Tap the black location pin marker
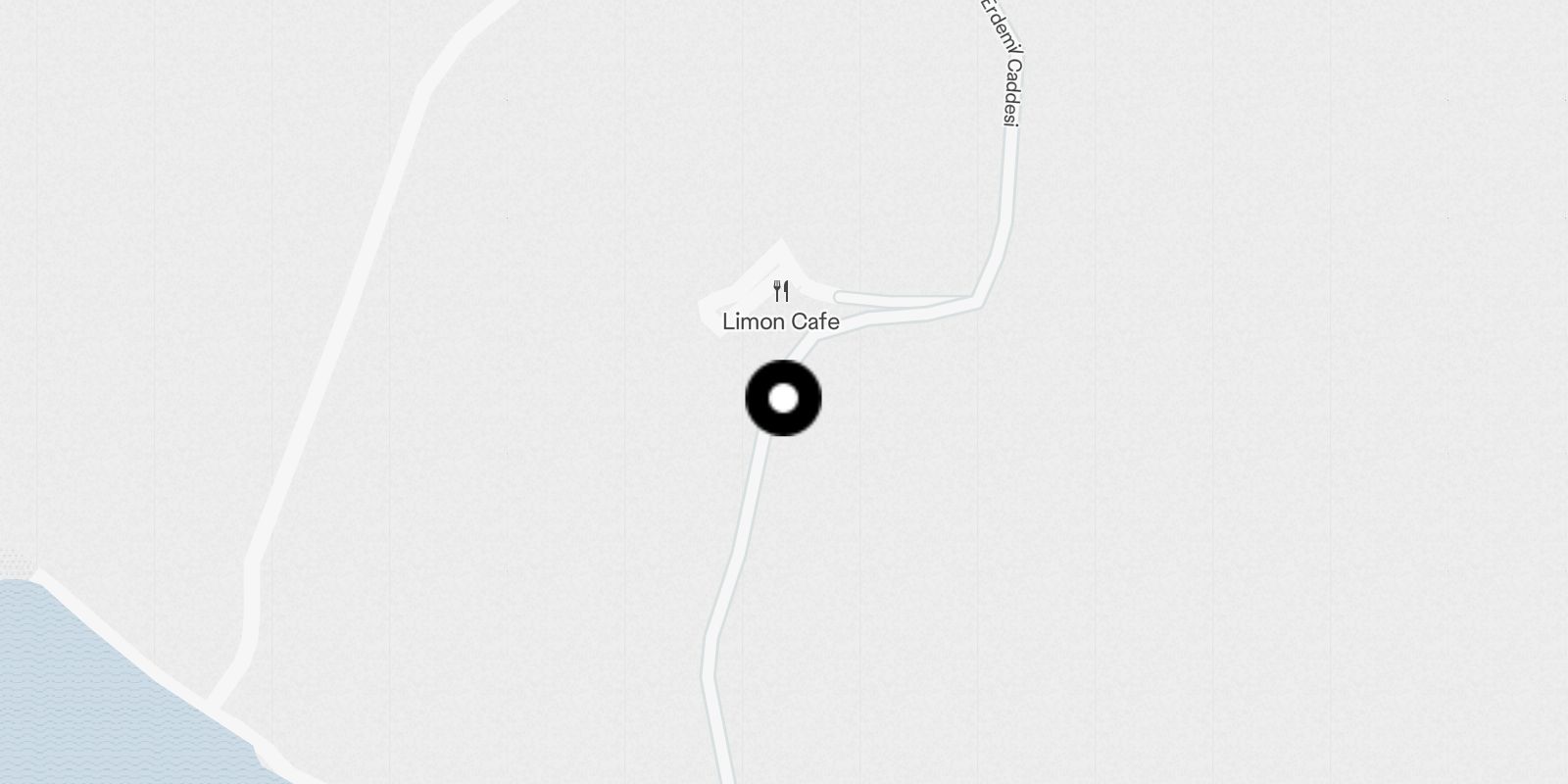This screenshot has height=784, width=1568. [x=783, y=399]
